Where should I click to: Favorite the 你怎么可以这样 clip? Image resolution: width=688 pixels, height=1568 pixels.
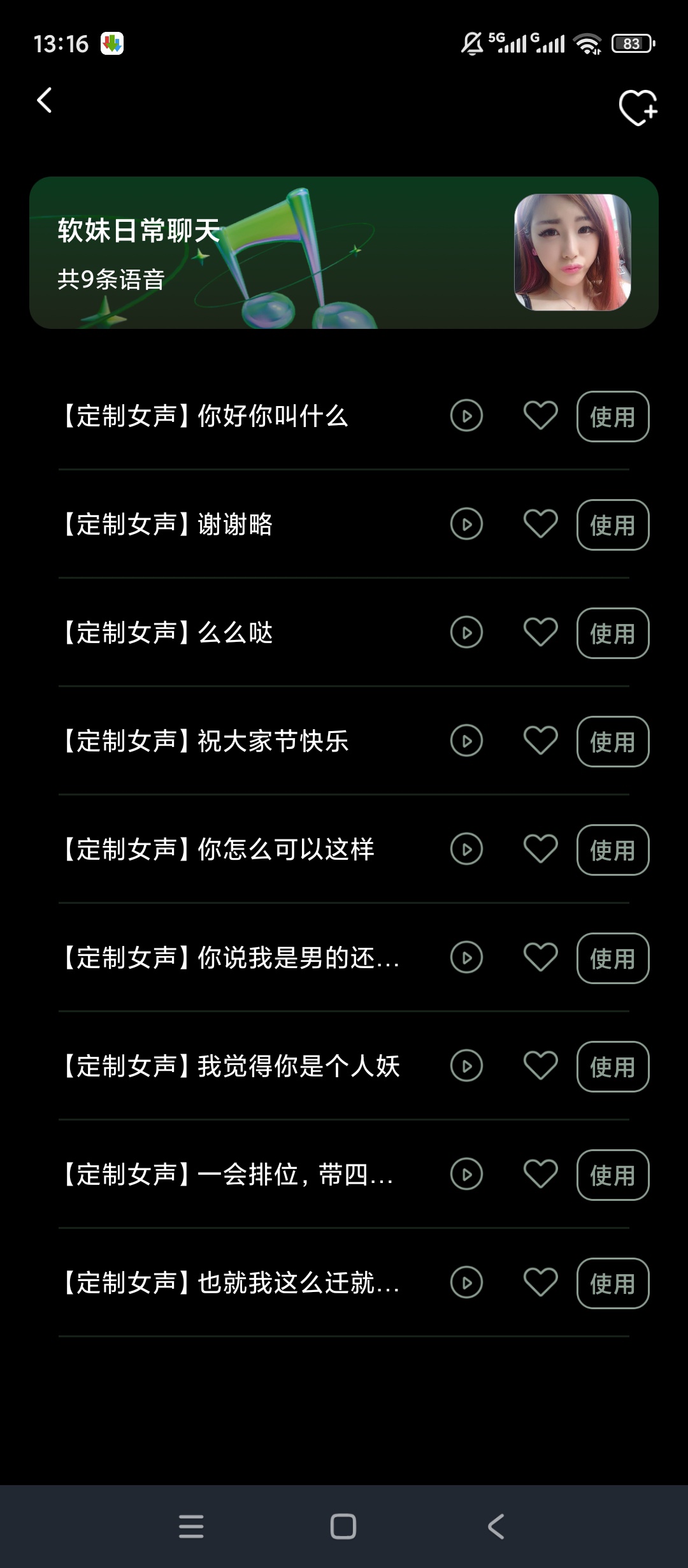coord(540,849)
